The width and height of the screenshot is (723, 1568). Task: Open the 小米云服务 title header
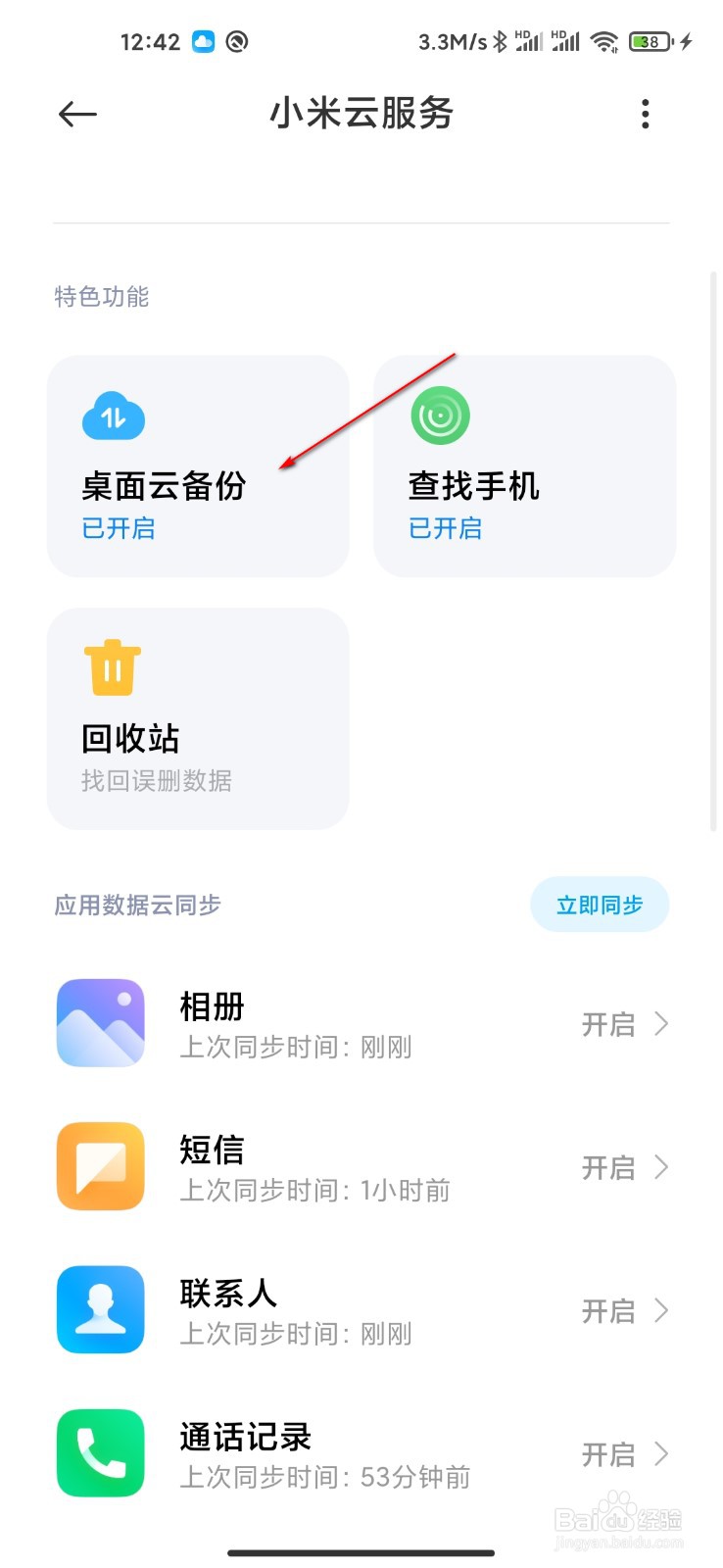tap(361, 114)
